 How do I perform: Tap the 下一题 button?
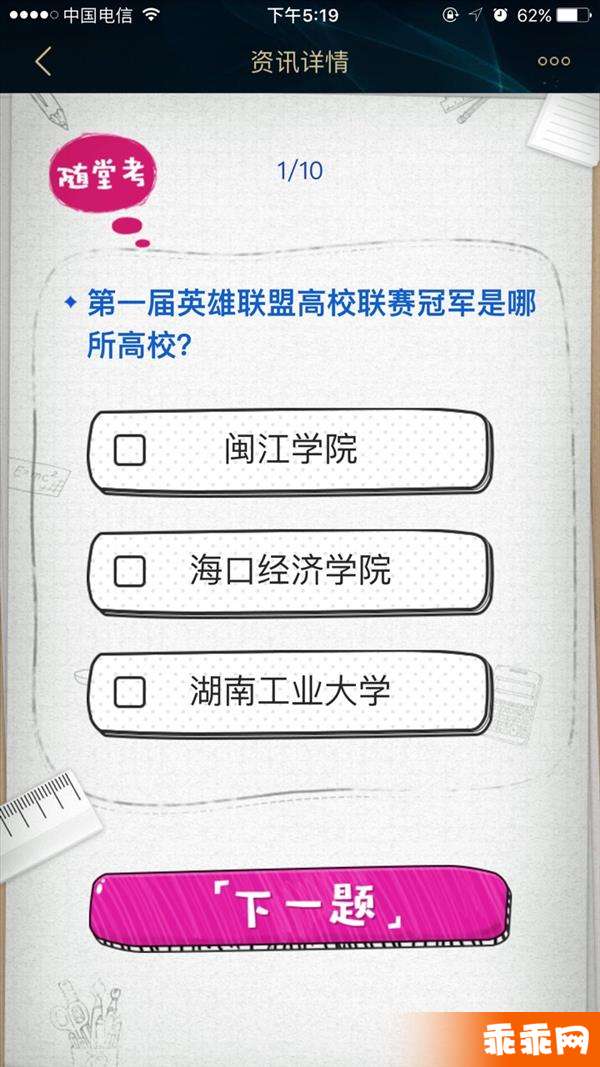coord(298,908)
